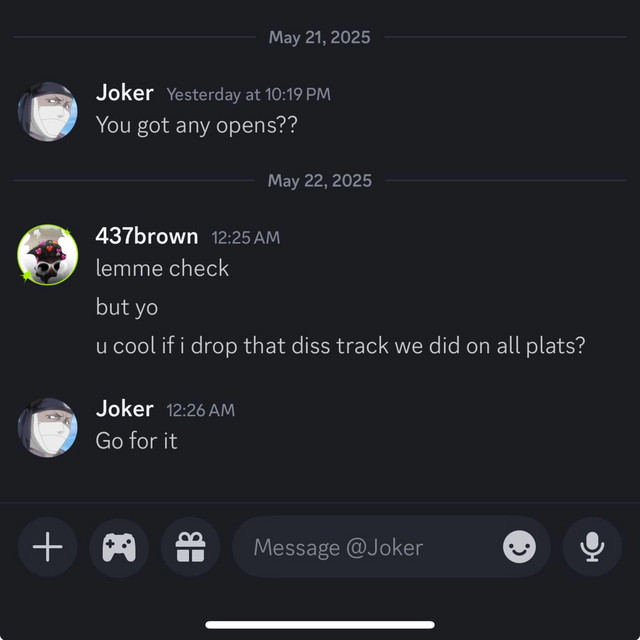Tap the microphone voice message button
The height and width of the screenshot is (640, 640).
[x=592, y=547]
